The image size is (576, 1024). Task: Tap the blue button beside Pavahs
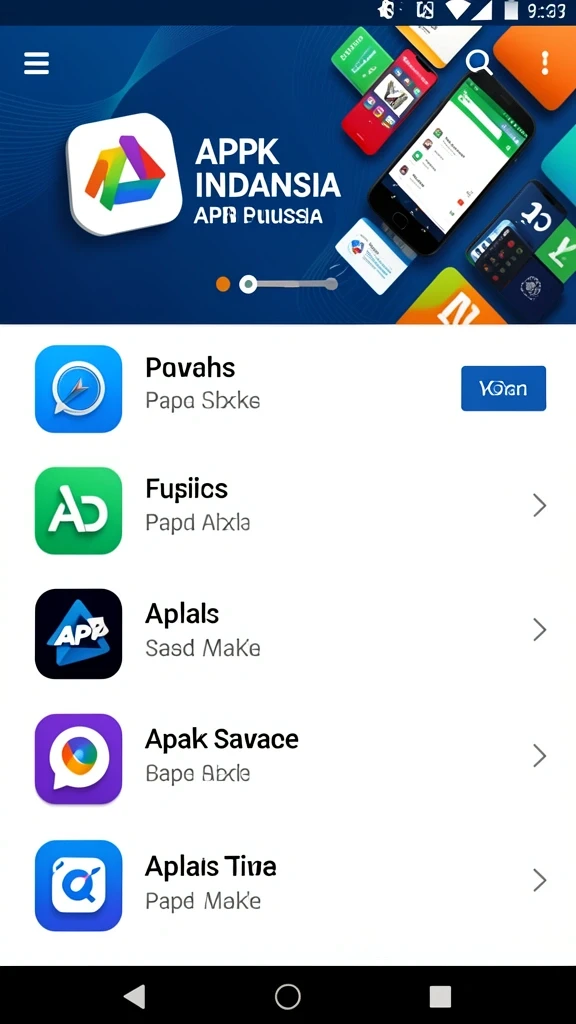(504, 389)
